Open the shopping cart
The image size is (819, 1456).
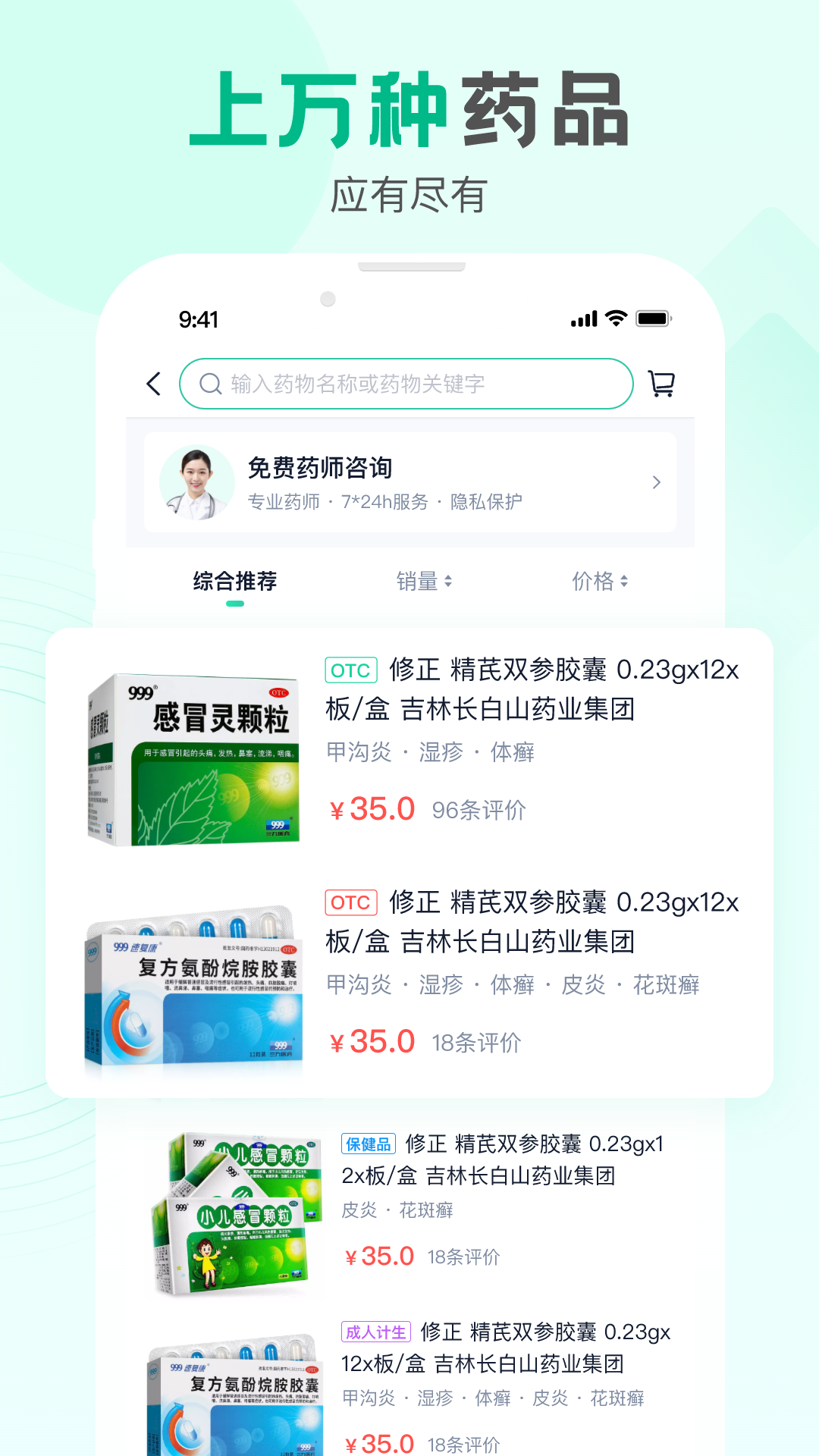click(662, 384)
